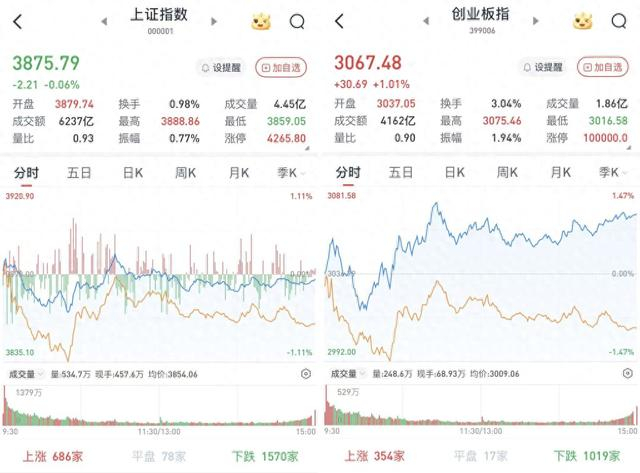The width and height of the screenshot is (640, 473).
Task: Open search on the 上证指数 page
Action: pyautogui.click(x=297, y=22)
